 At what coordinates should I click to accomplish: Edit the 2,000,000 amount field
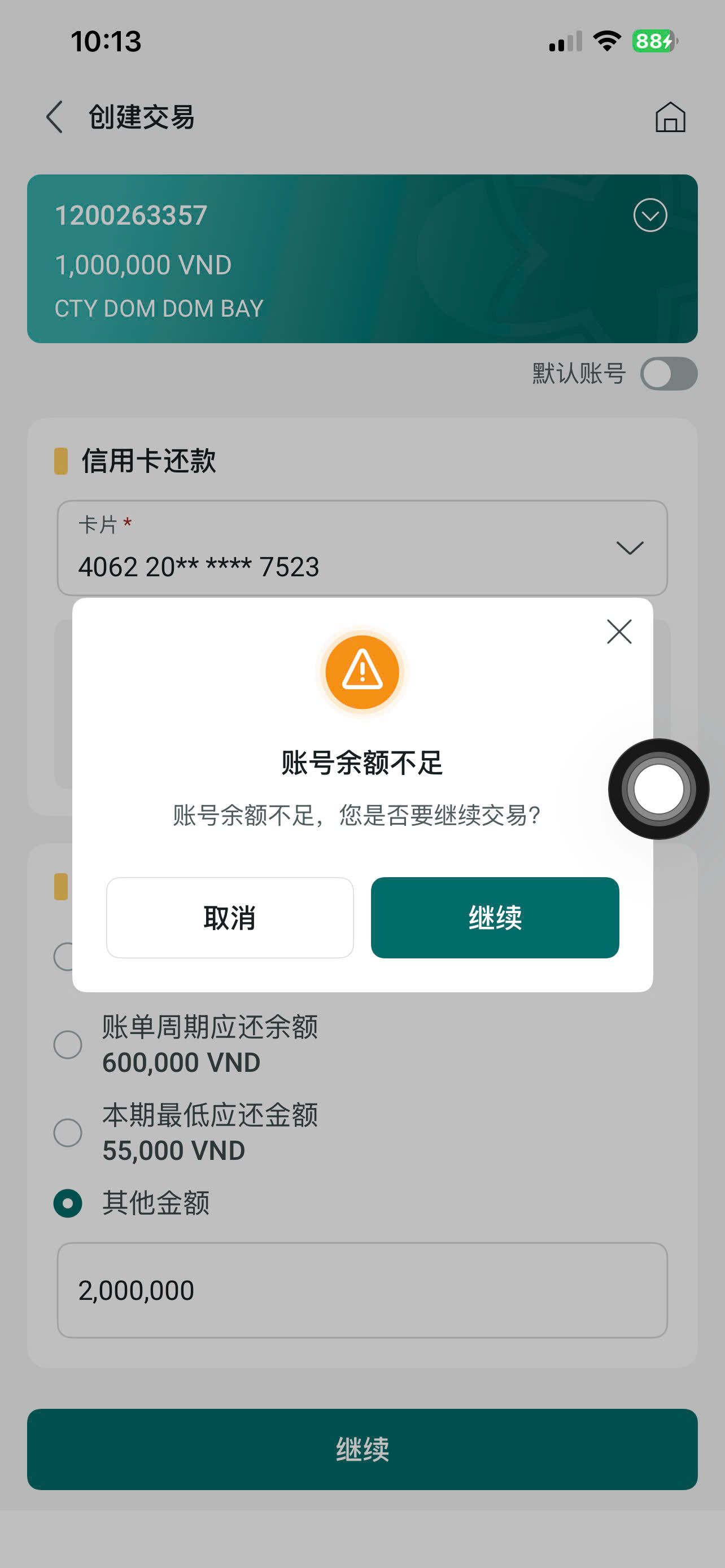[x=362, y=1290]
